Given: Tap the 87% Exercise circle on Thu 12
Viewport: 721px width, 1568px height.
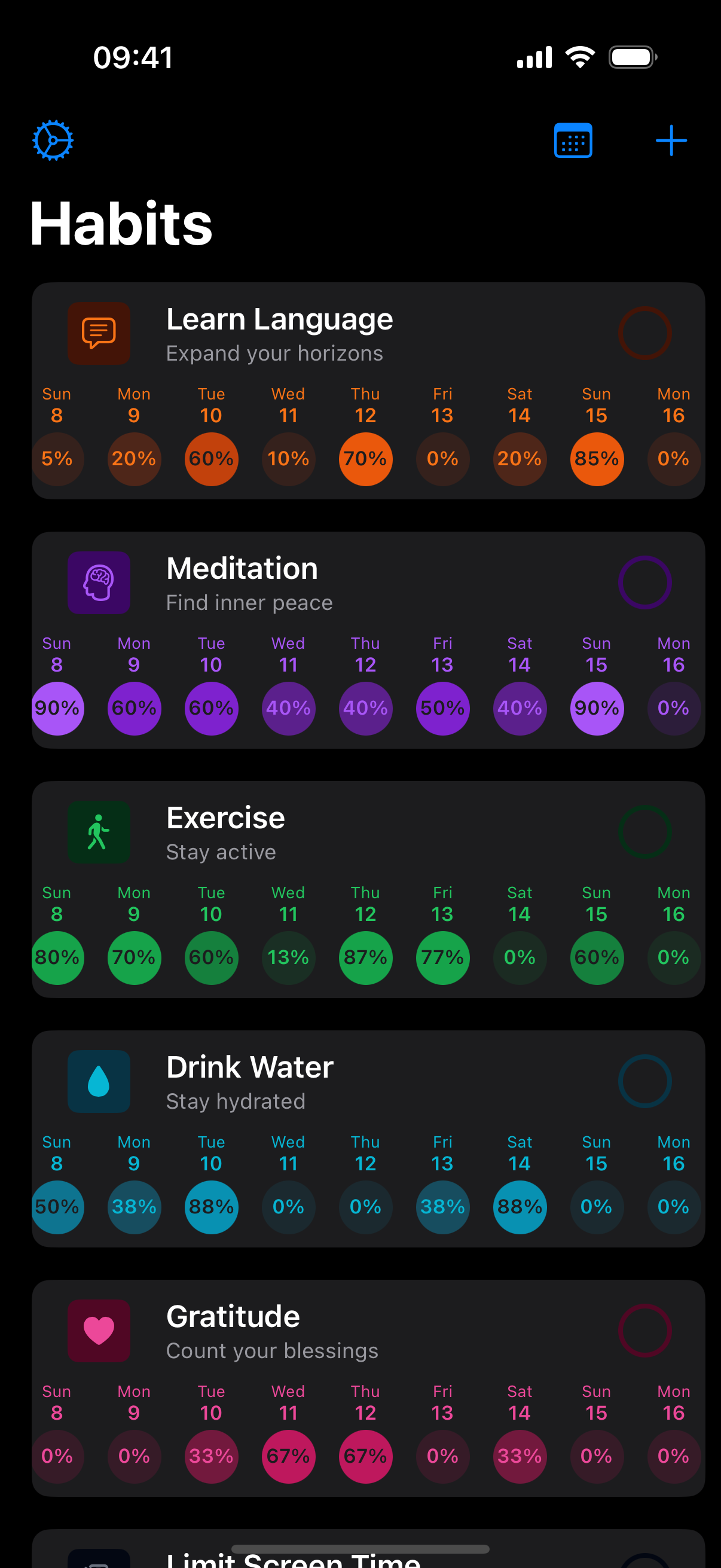Looking at the screenshot, I should pos(365,957).
